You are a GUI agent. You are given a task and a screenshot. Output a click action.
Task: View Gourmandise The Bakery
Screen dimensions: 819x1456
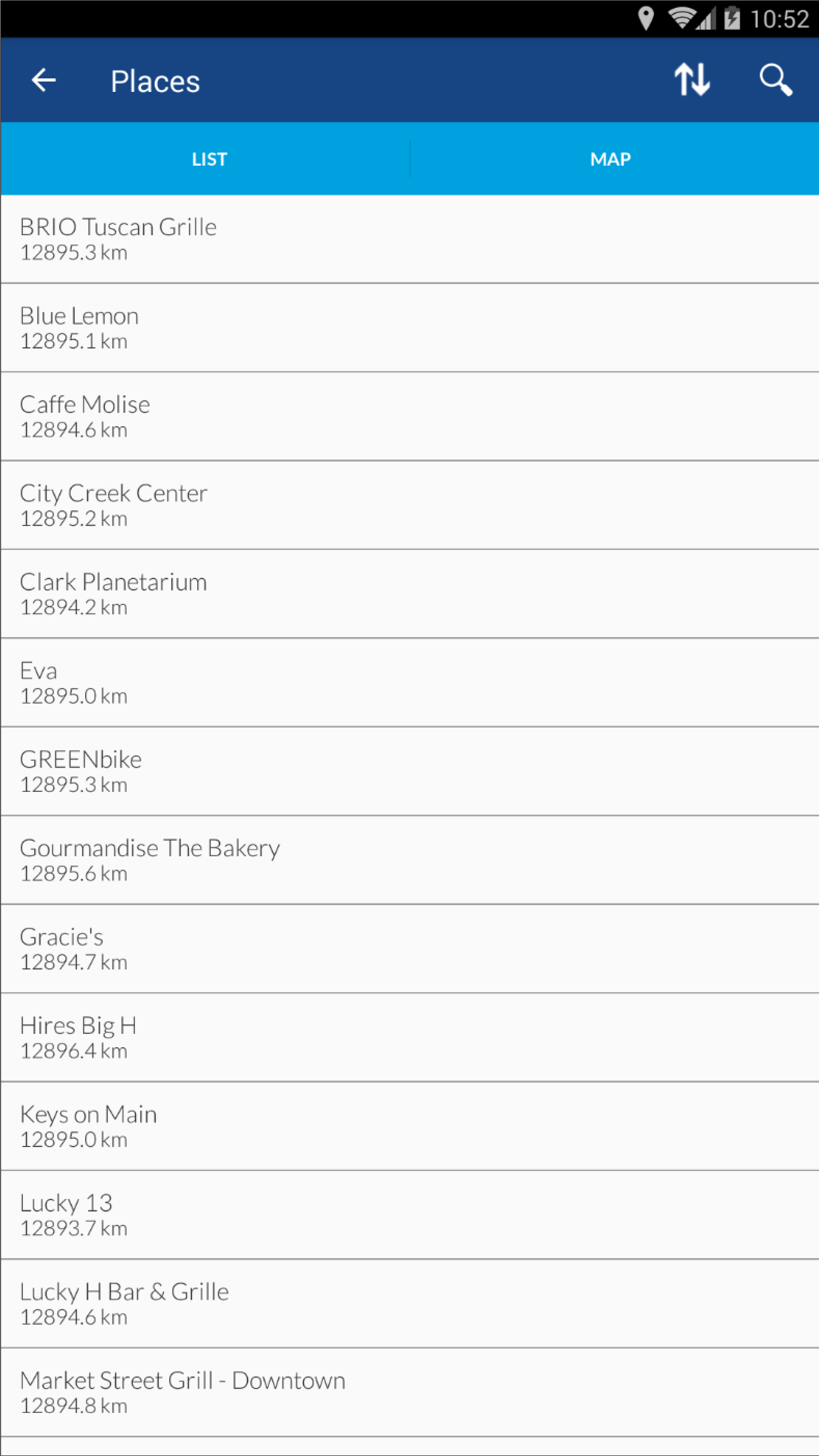click(x=410, y=860)
